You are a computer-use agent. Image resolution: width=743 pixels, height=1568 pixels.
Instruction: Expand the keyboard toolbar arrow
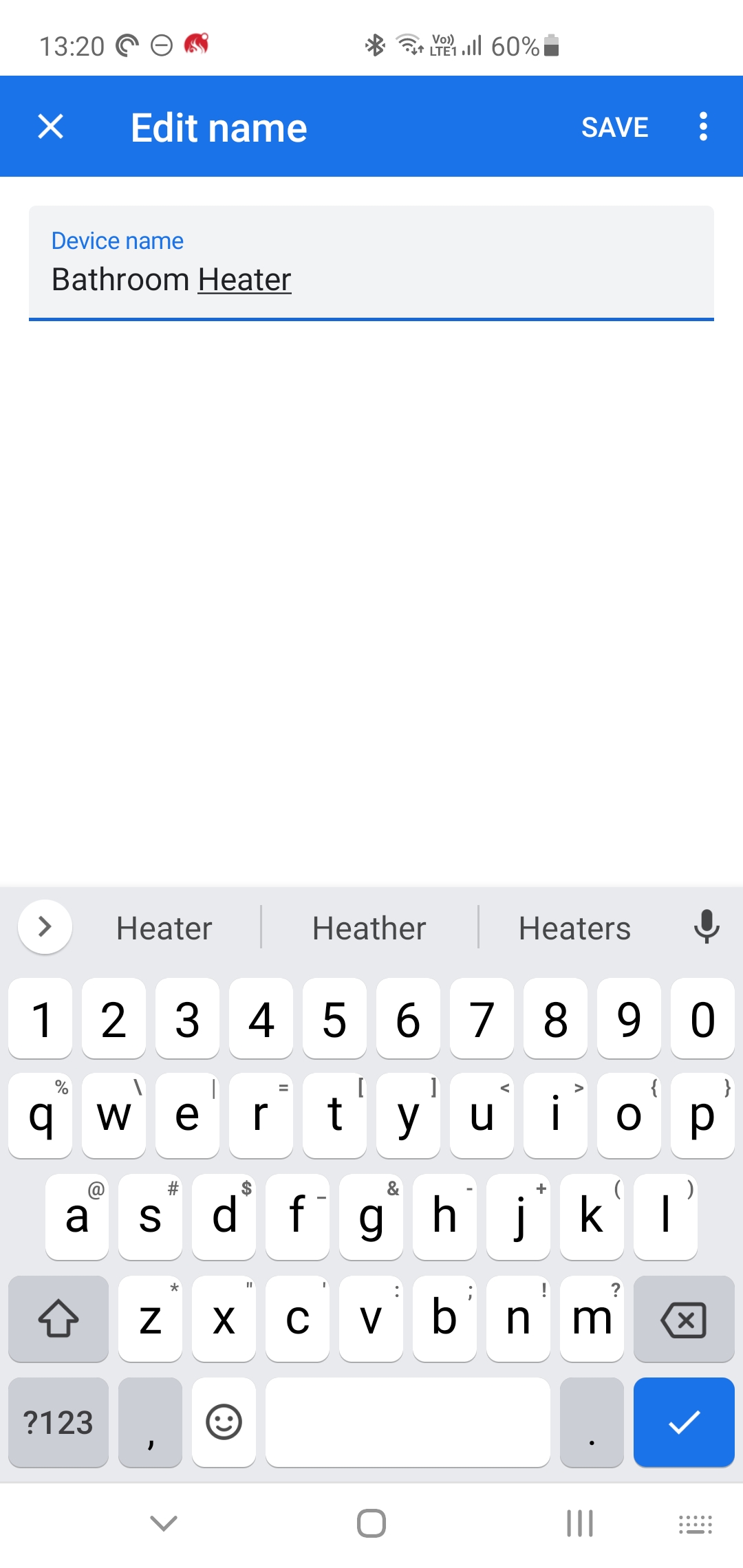45,926
